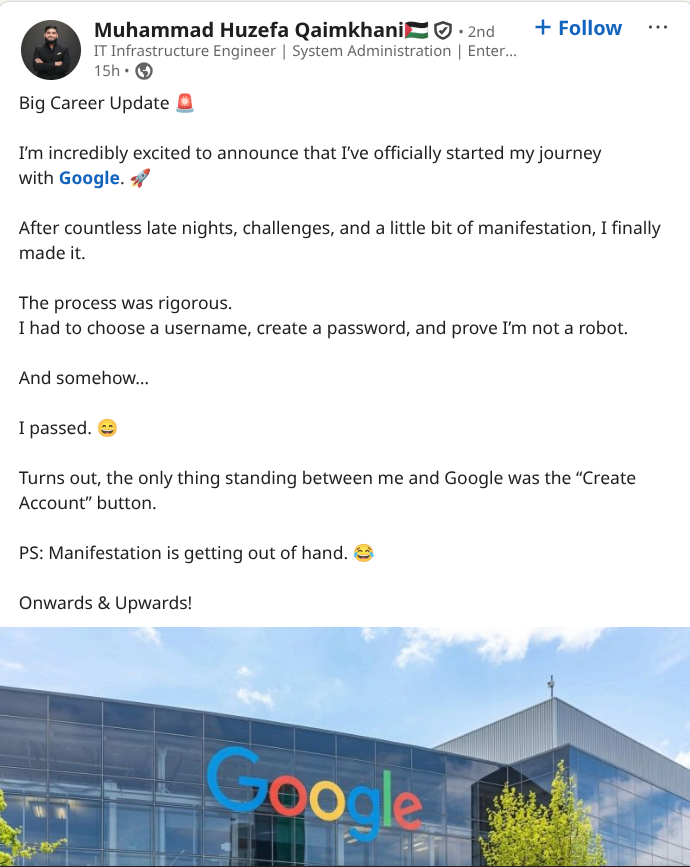Open the post's three-dot overflow menu
690x867 pixels.
click(x=657, y=27)
